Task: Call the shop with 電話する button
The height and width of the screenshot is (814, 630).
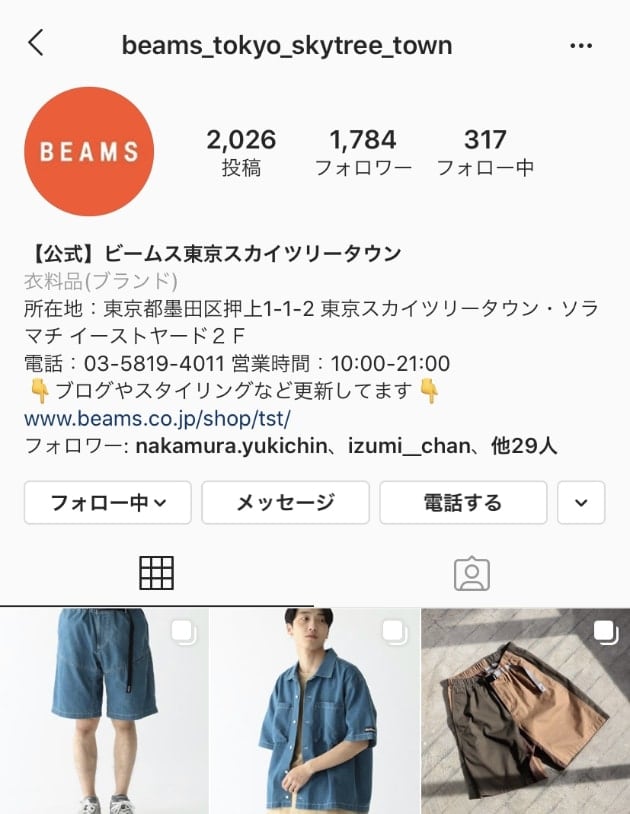Action: click(463, 503)
